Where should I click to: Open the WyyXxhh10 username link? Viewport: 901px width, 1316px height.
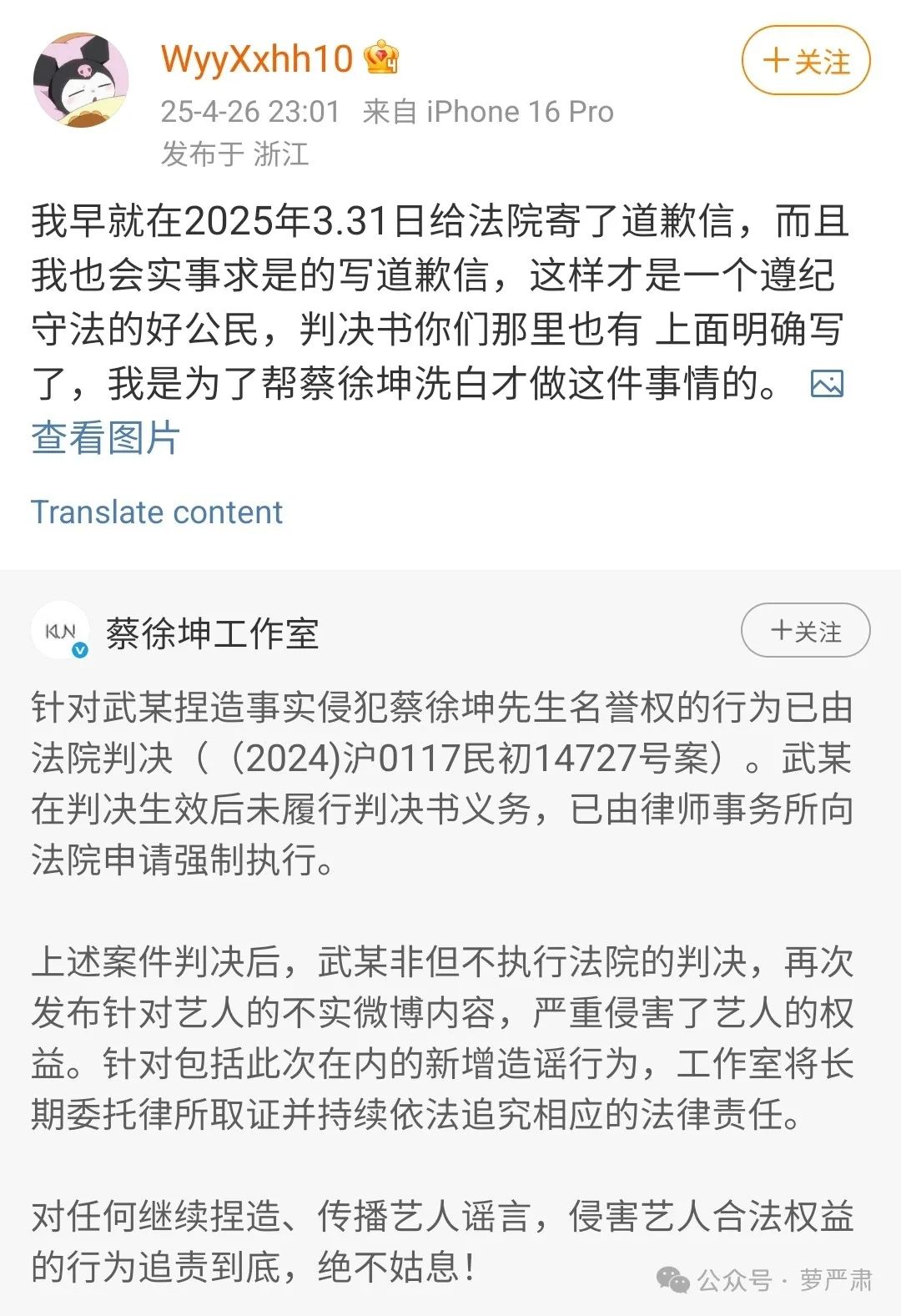(x=257, y=59)
